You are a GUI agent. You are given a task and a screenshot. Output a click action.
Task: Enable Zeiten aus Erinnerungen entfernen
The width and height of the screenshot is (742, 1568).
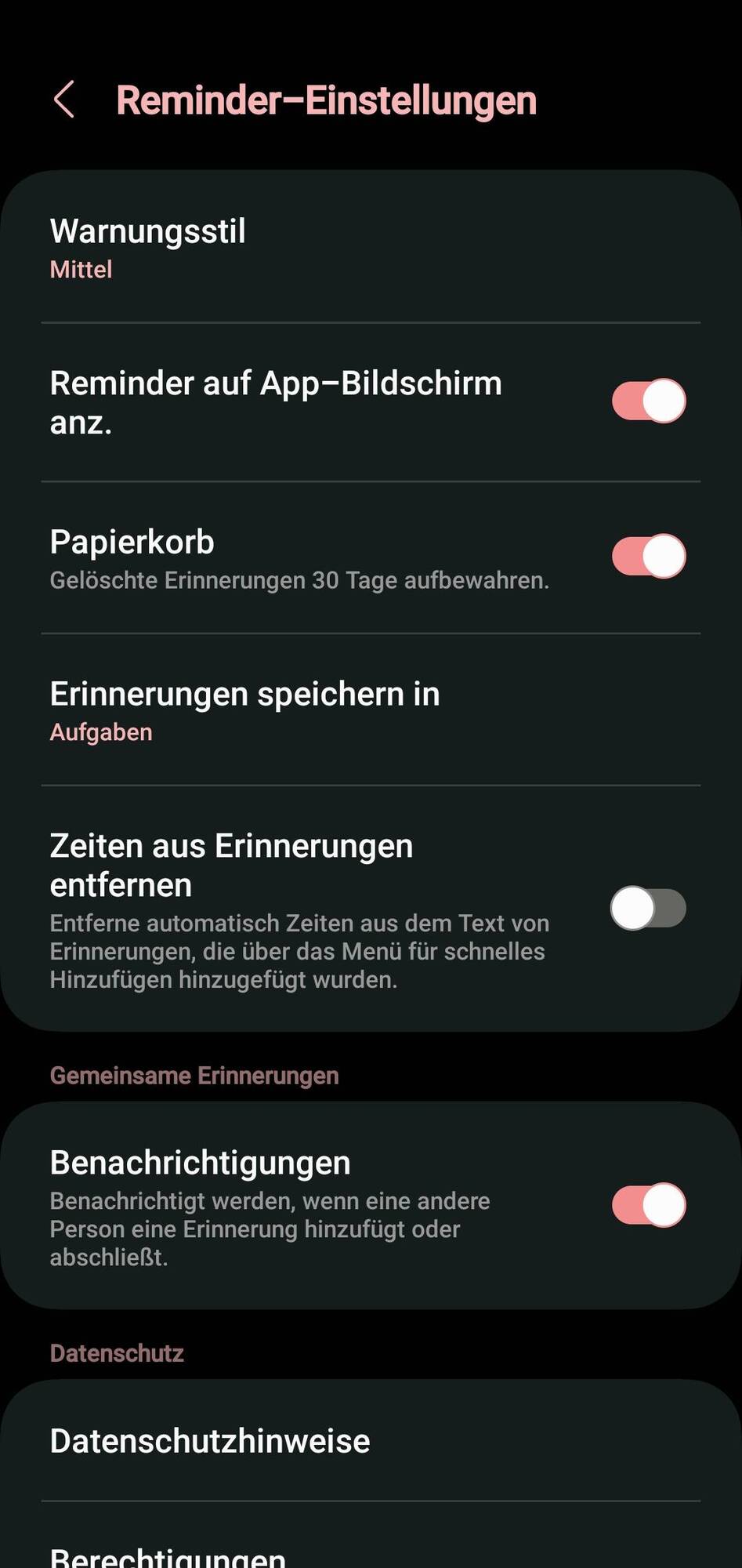(x=648, y=908)
